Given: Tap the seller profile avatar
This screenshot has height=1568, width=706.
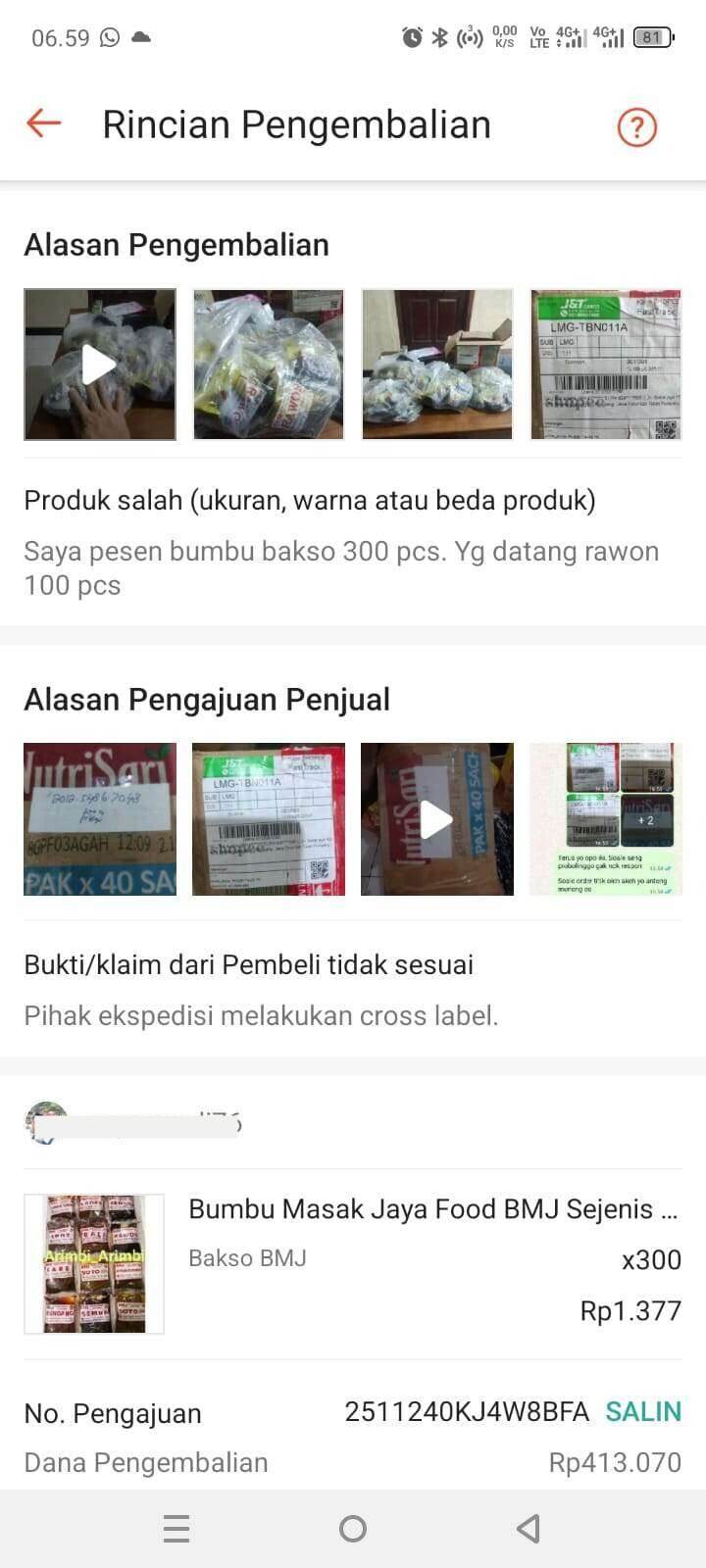Looking at the screenshot, I should click(x=45, y=1123).
